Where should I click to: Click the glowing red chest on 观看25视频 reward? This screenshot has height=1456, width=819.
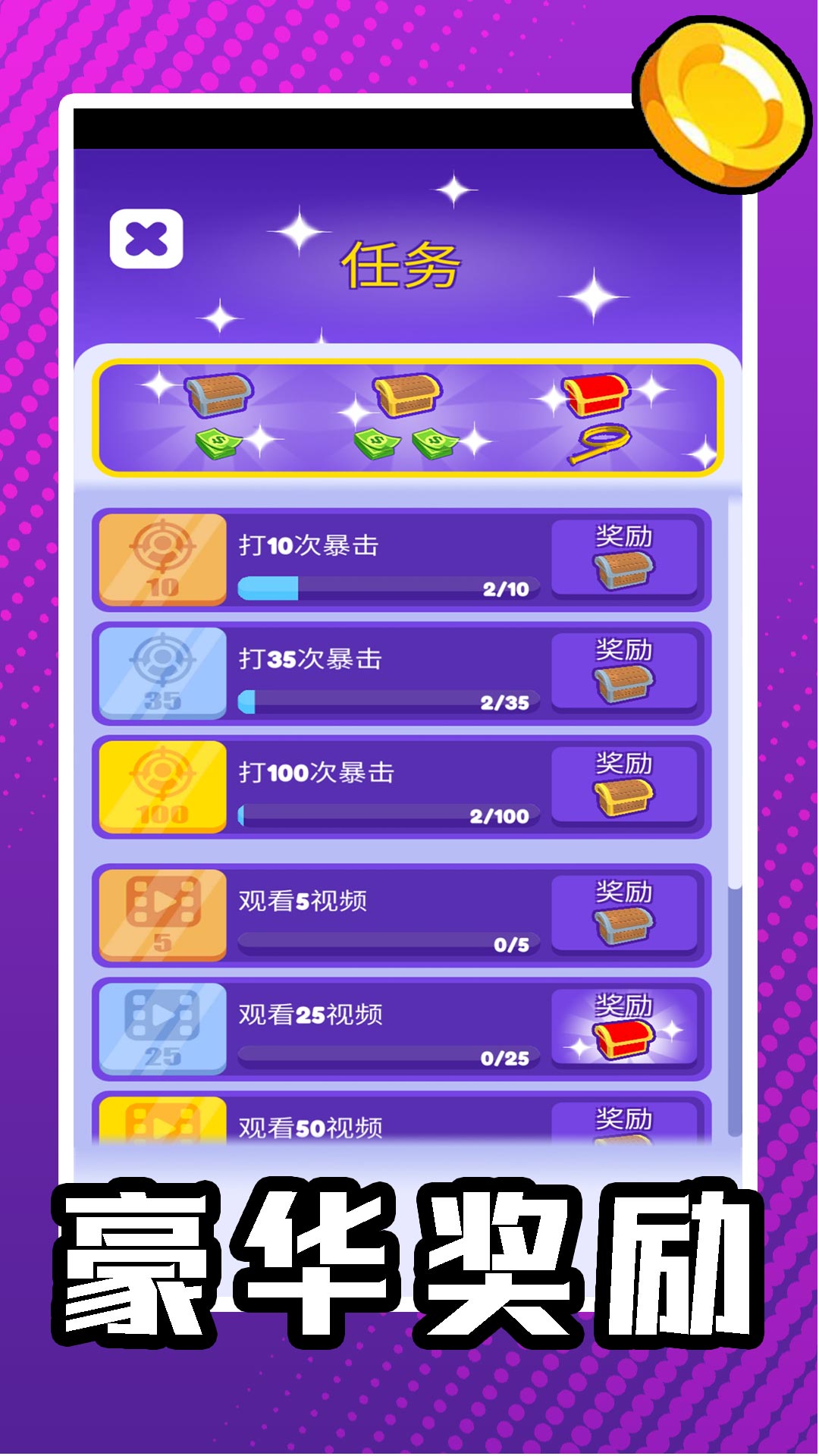click(x=628, y=1039)
